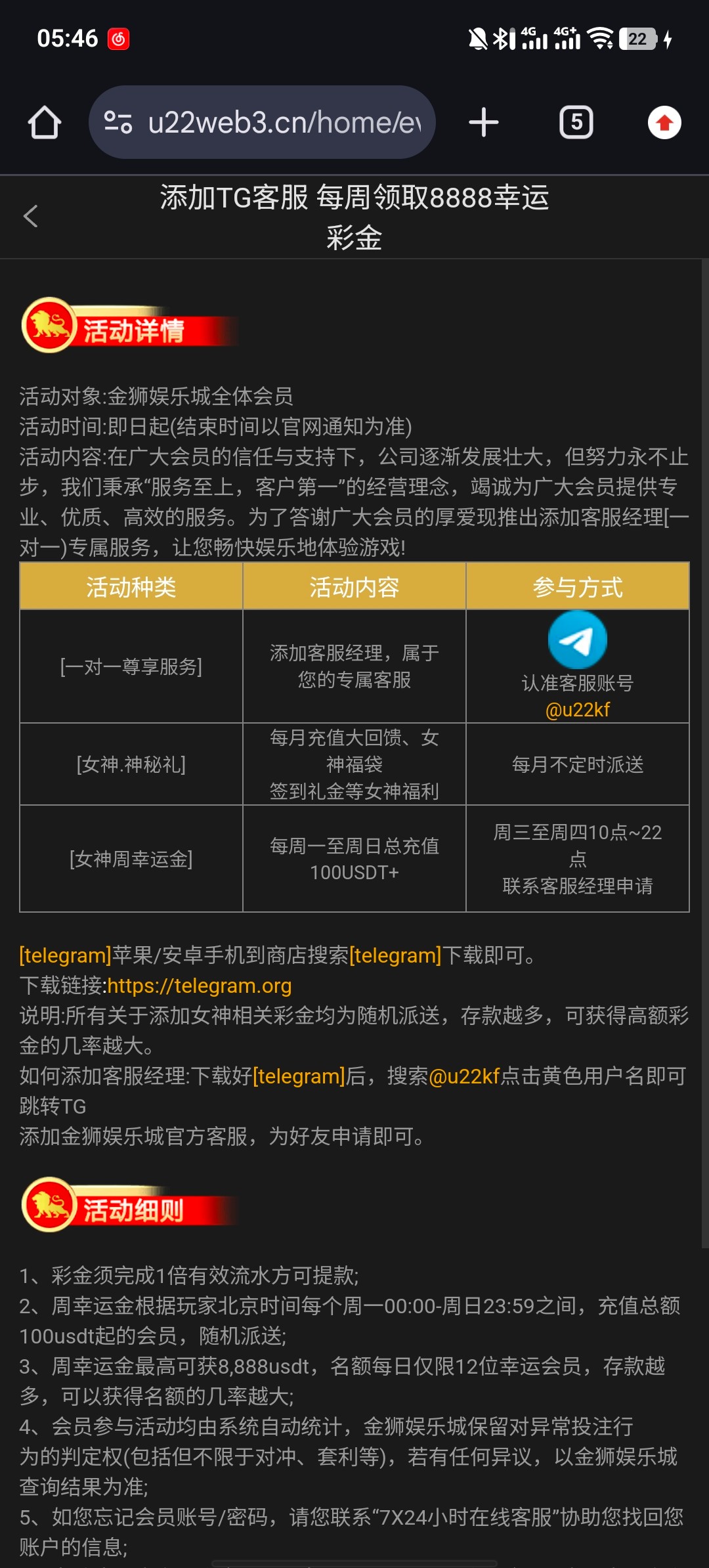Image resolution: width=709 pixels, height=1568 pixels.
Task: Tap the Telegram icon in the table
Action: [578, 640]
